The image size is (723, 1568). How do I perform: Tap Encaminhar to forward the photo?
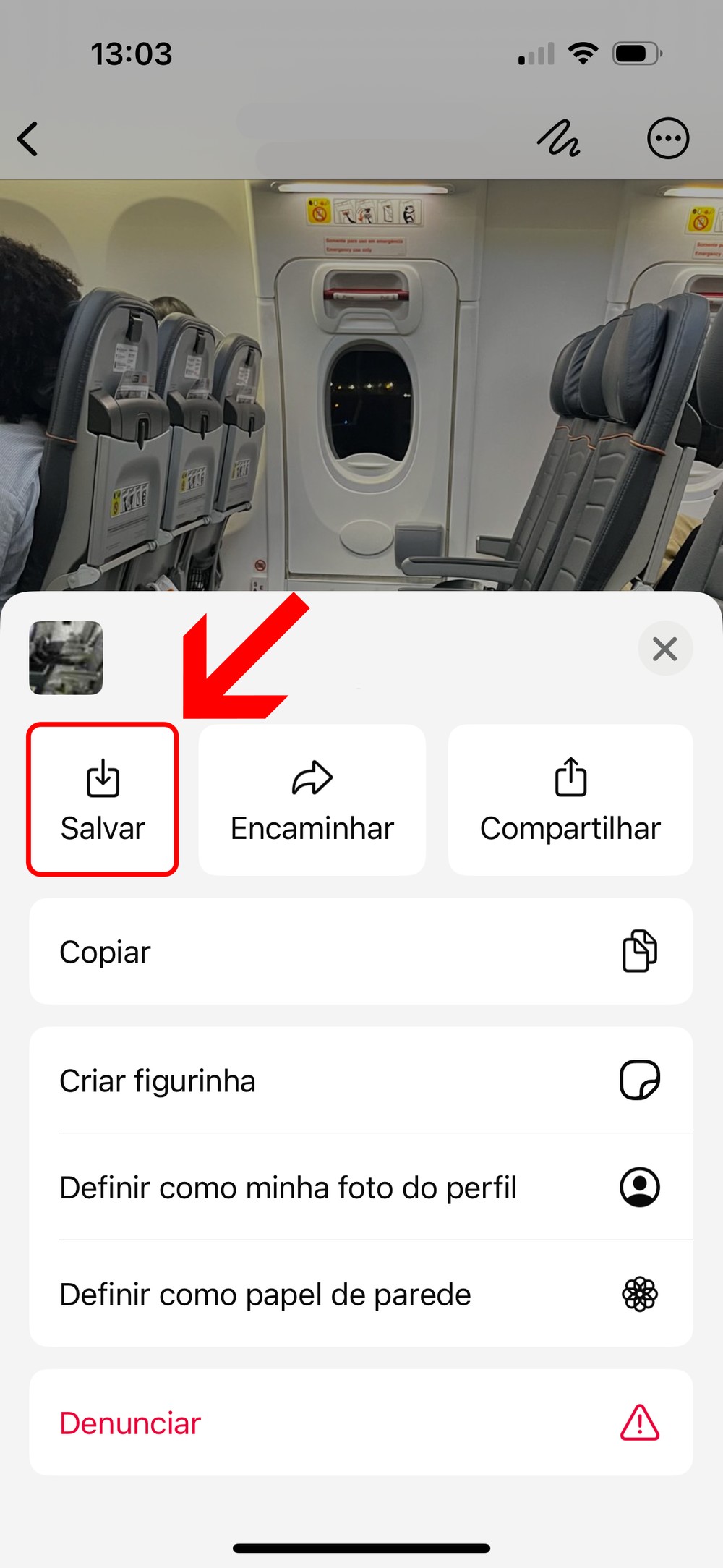click(312, 800)
